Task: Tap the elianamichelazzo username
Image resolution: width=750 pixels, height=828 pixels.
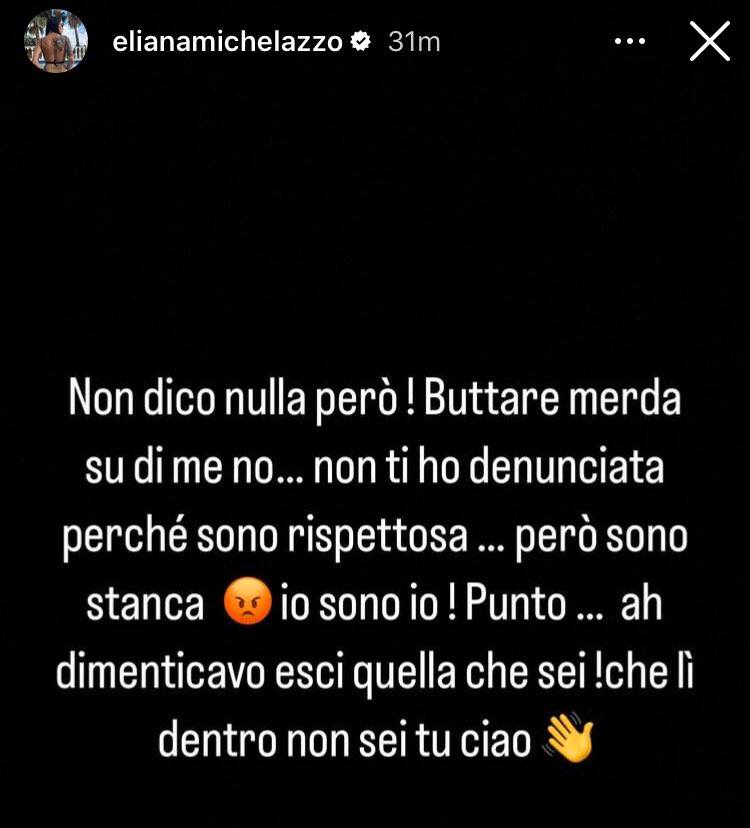Action: click(x=228, y=42)
